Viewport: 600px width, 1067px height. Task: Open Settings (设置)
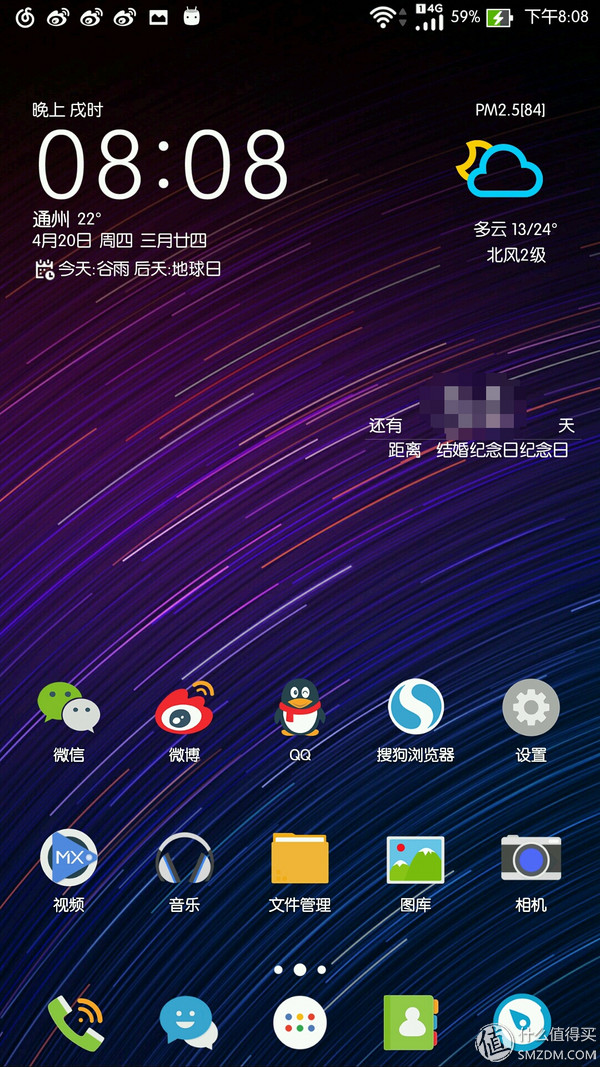pyautogui.click(x=530, y=708)
